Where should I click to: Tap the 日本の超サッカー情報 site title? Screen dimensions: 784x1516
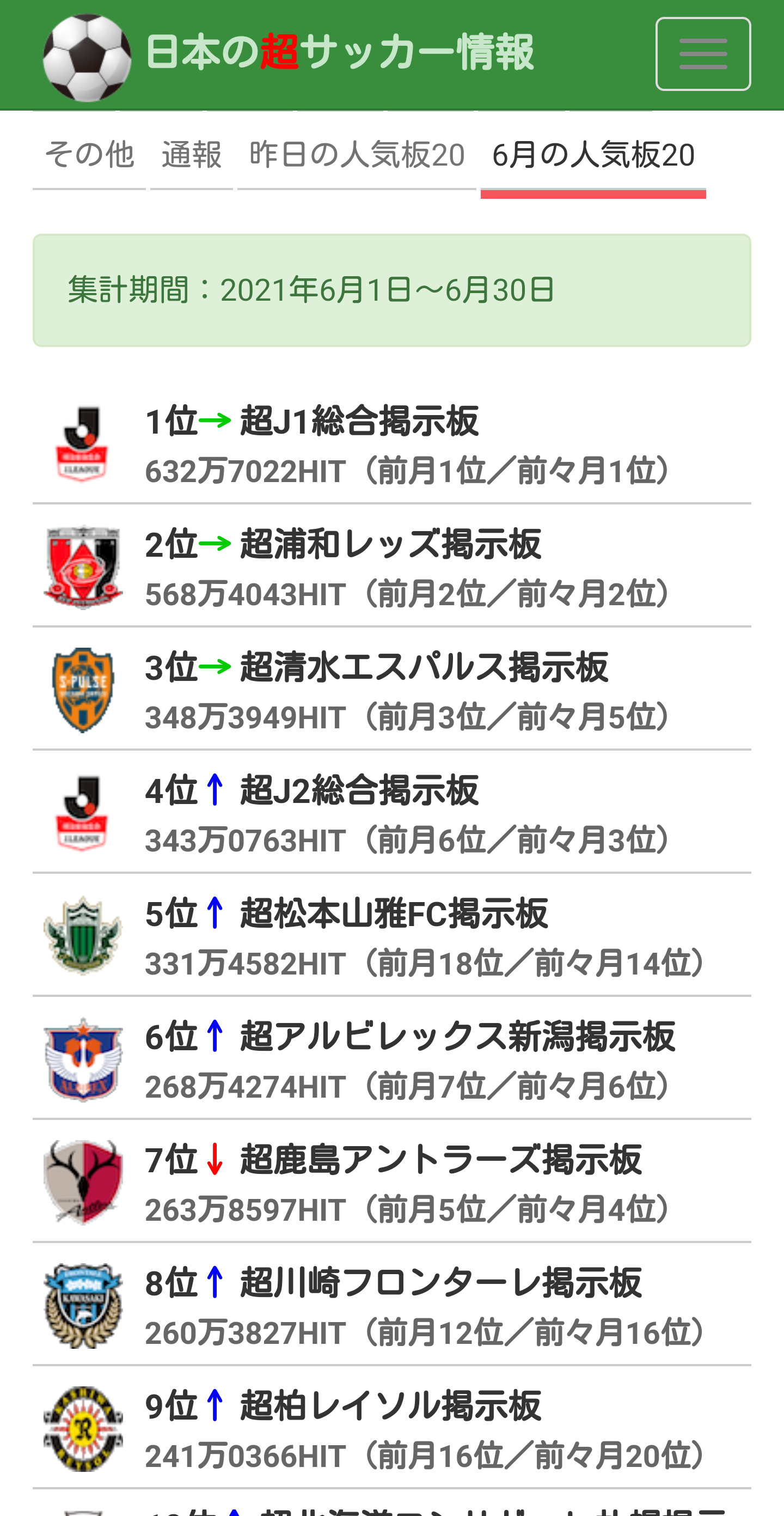coord(339,52)
